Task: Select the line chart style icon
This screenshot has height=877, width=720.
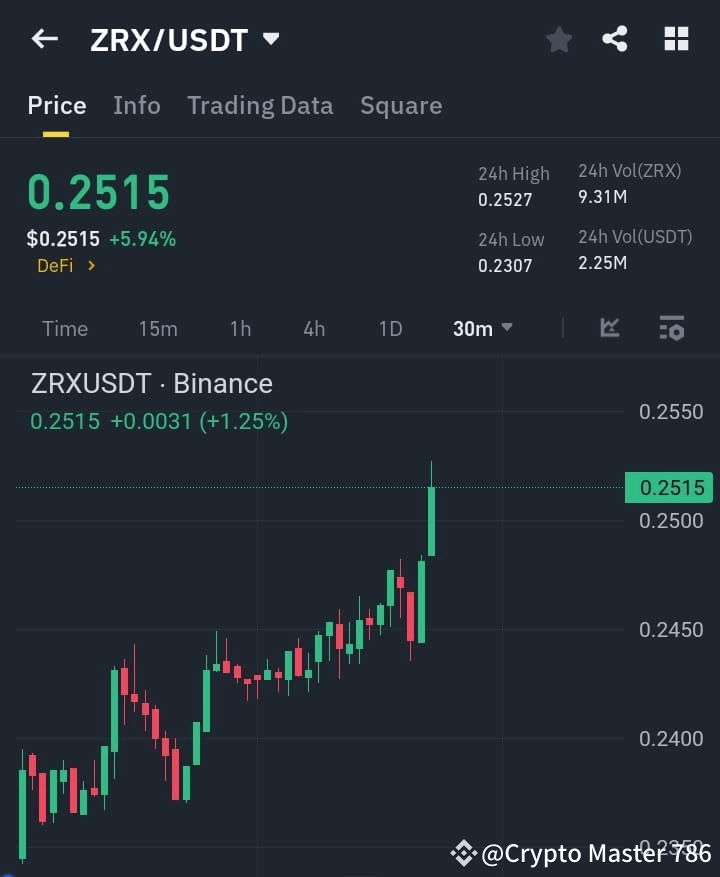Action: click(x=610, y=327)
